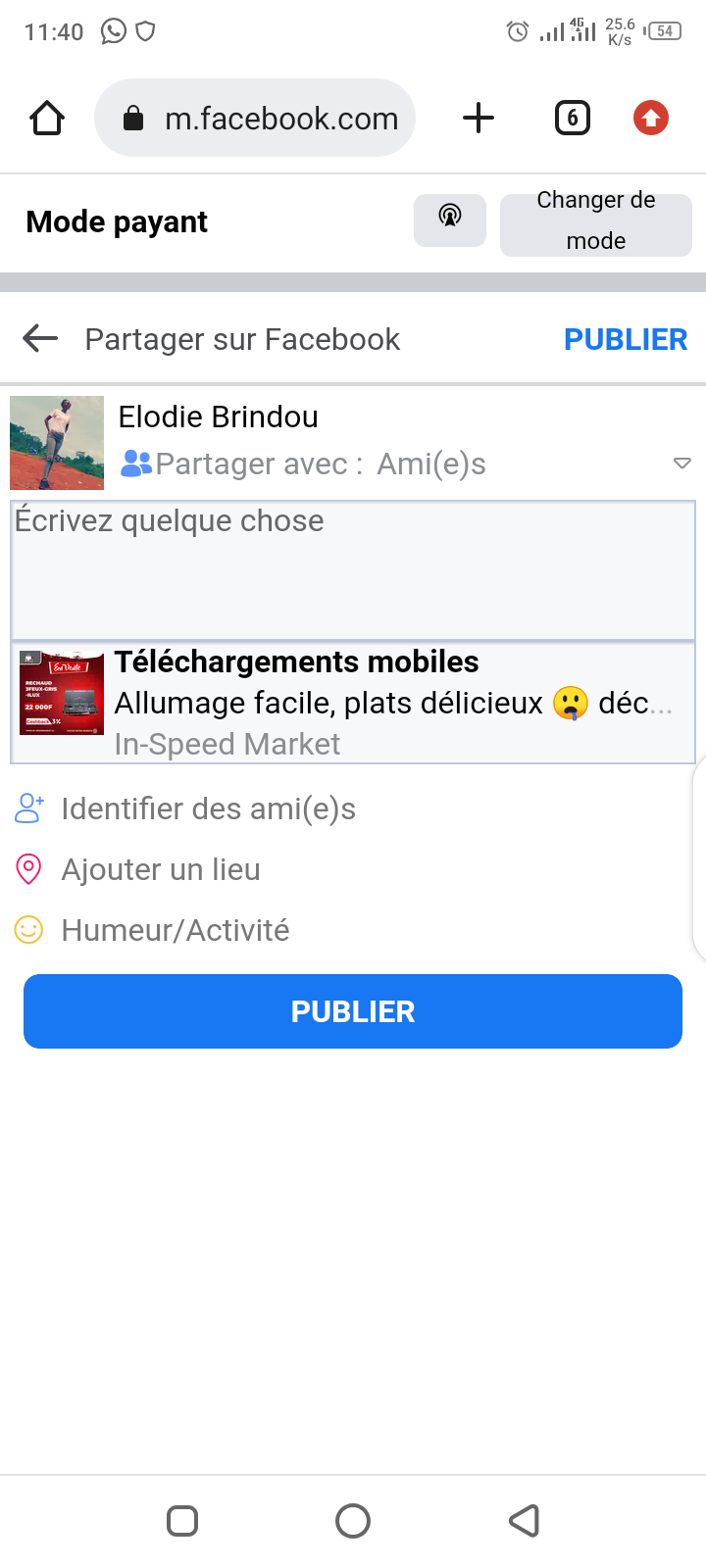Viewport: 706px width, 1568px height.
Task: Choose Ajouter un lieu
Action: pyautogui.click(x=161, y=870)
